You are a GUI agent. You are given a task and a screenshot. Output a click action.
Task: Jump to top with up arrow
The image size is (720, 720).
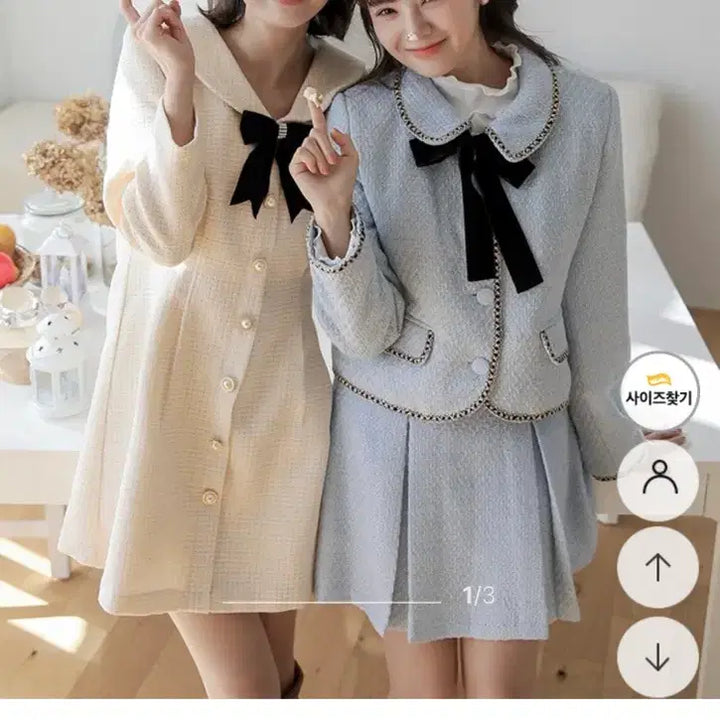coord(657,568)
